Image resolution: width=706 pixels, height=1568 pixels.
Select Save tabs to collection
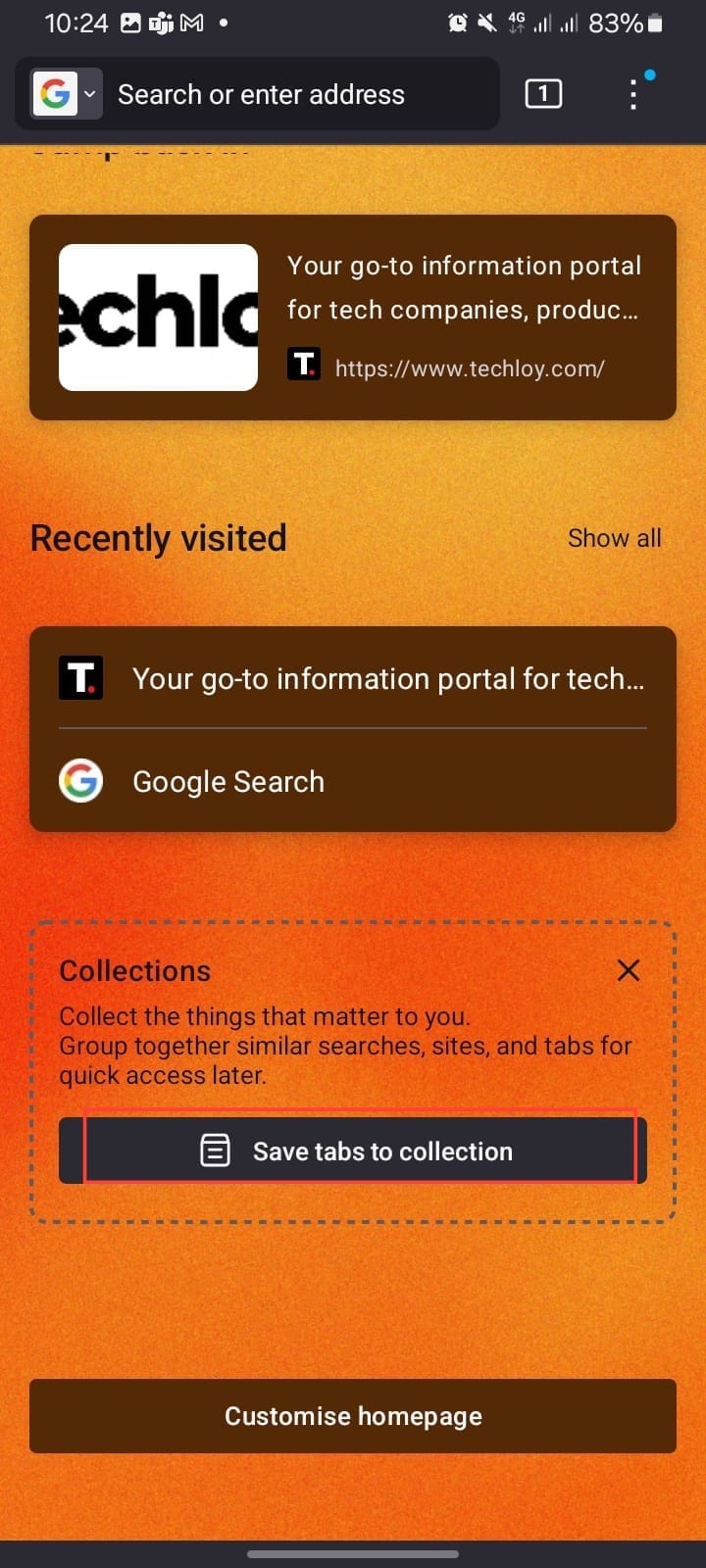point(353,1151)
